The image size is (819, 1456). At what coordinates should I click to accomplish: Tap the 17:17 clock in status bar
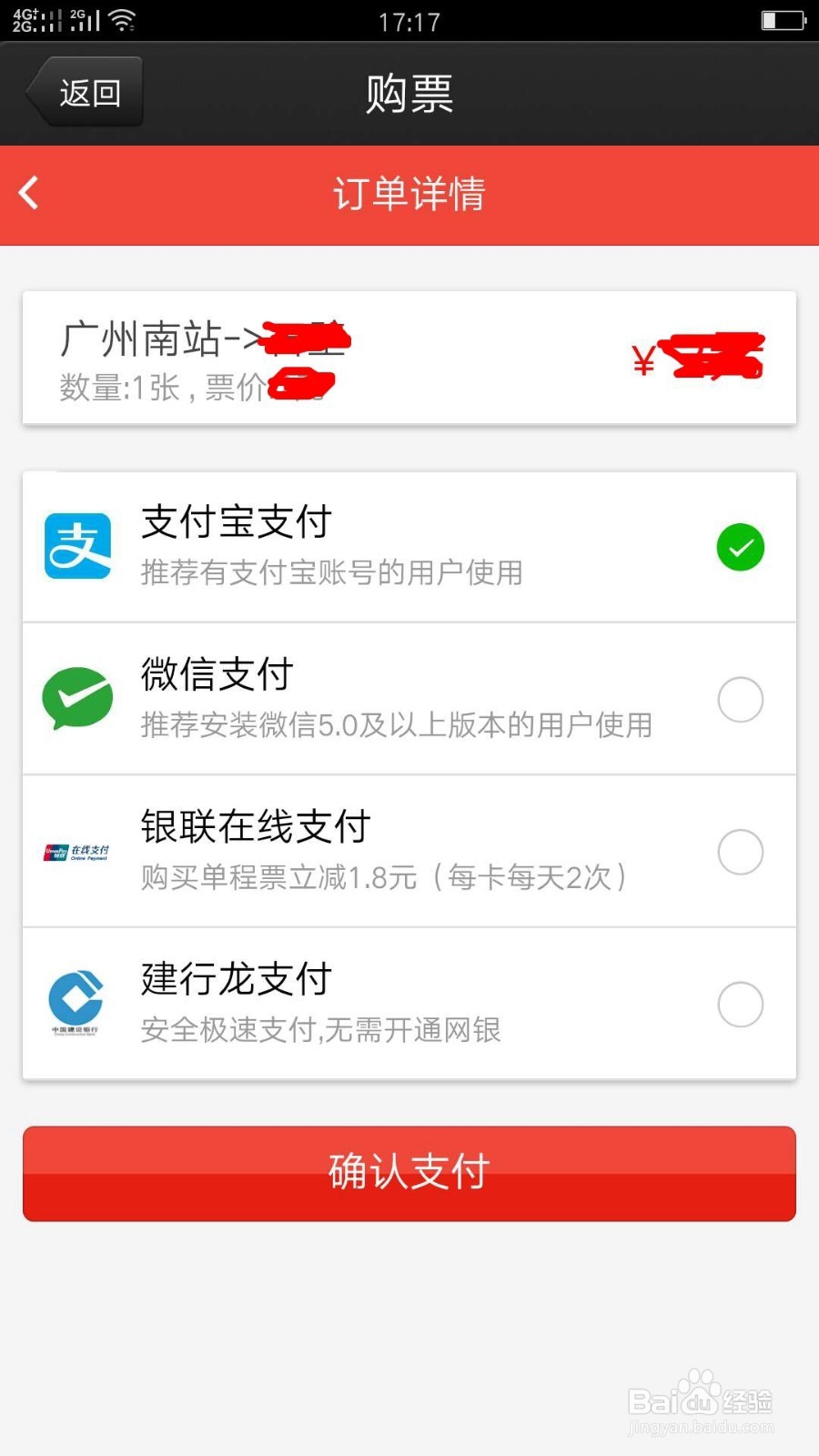pyautogui.click(x=409, y=20)
